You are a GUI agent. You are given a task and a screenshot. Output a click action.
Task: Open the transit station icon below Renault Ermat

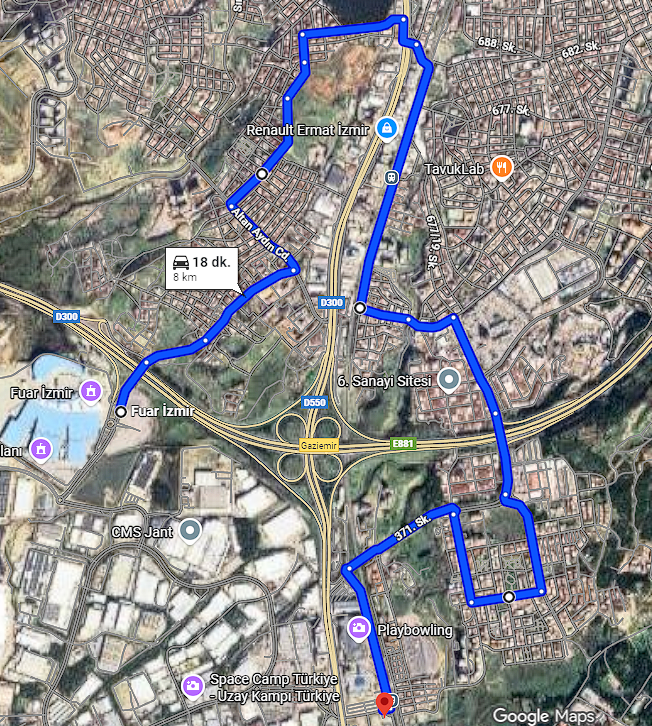(x=392, y=177)
